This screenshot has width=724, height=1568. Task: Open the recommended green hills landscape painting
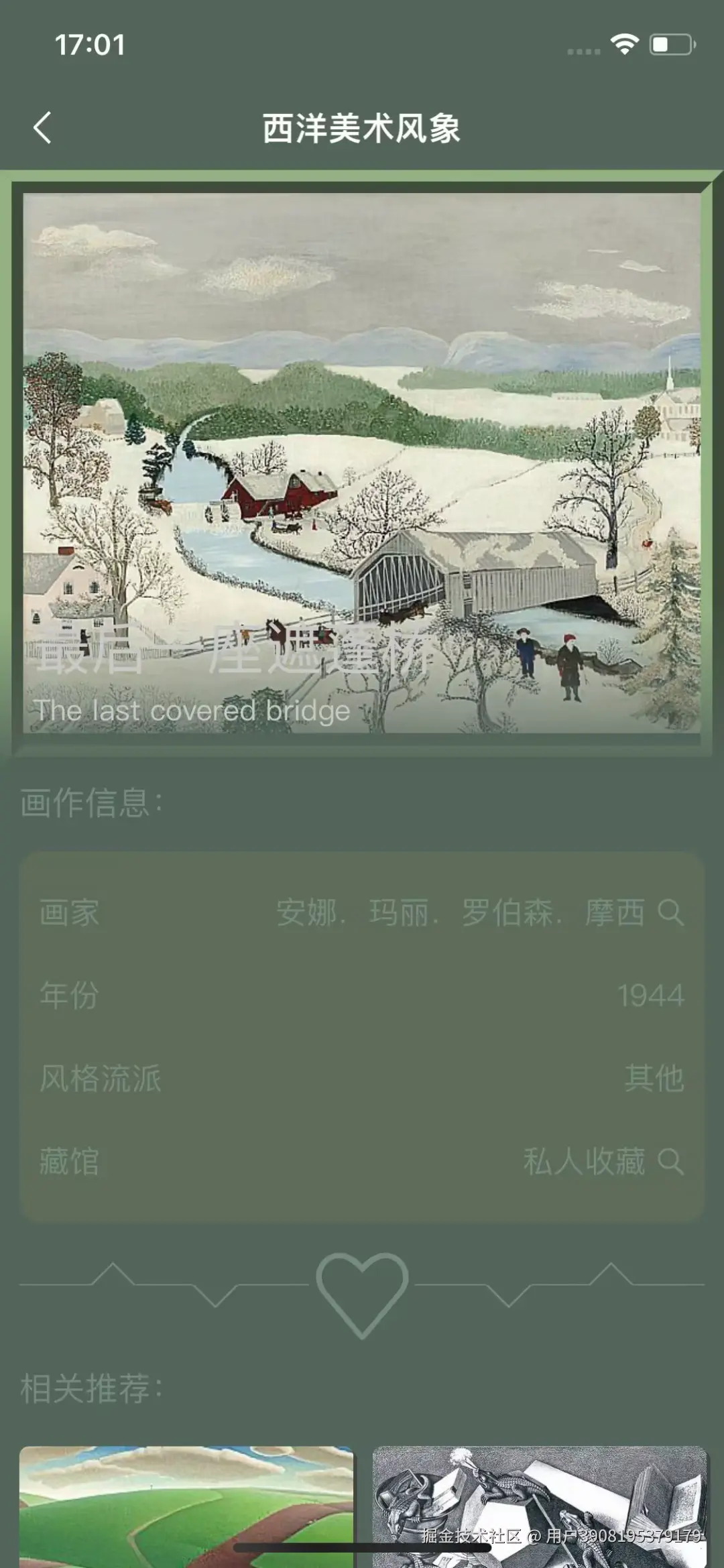186,1505
